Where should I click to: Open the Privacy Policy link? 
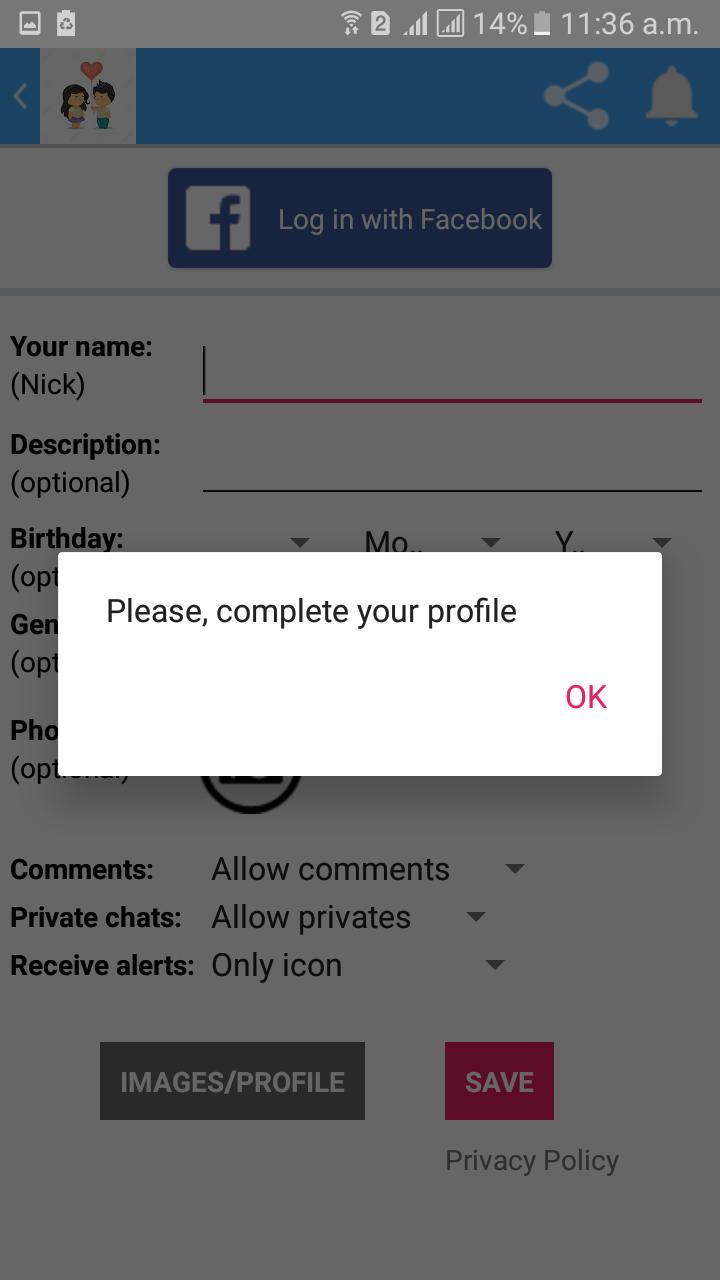532,1159
